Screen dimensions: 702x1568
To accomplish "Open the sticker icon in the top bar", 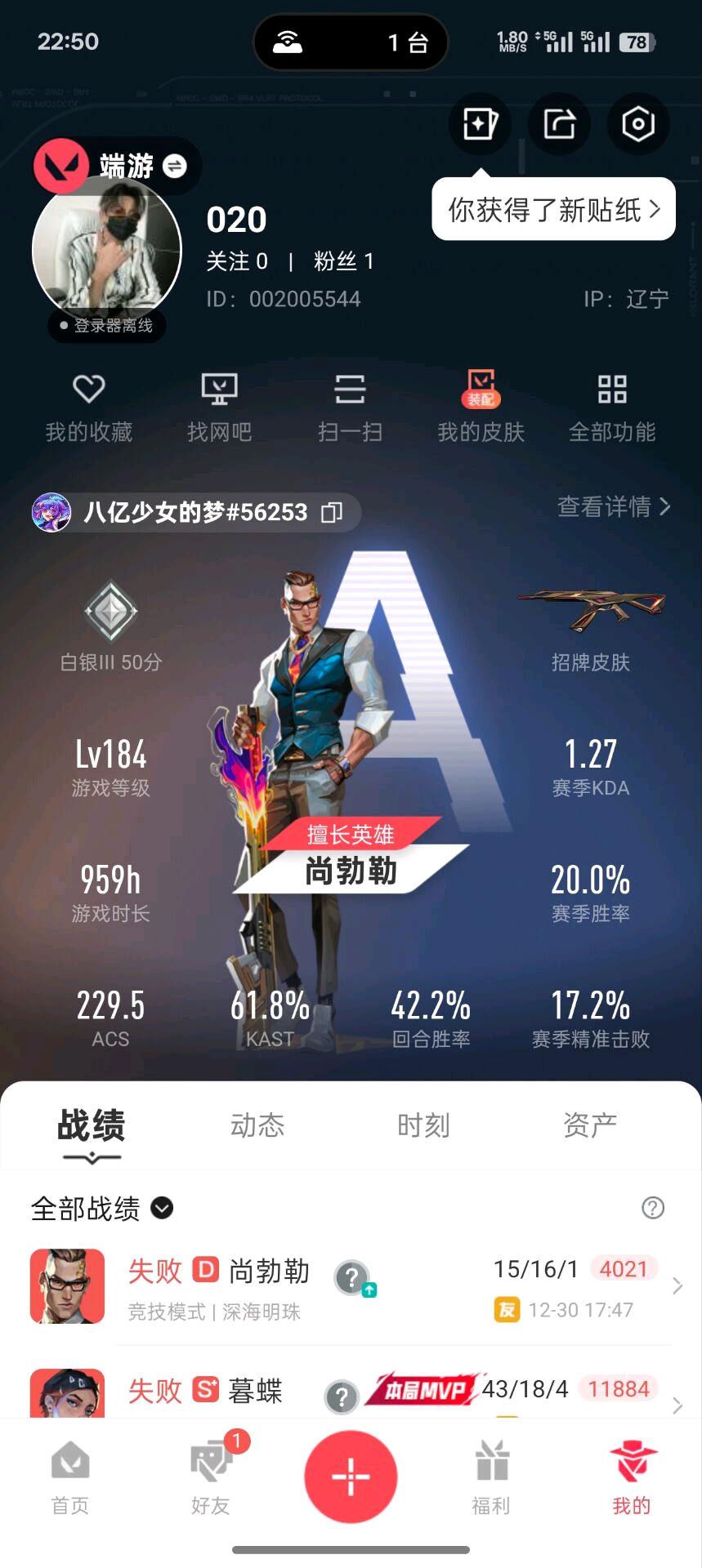I will [x=480, y=124].
